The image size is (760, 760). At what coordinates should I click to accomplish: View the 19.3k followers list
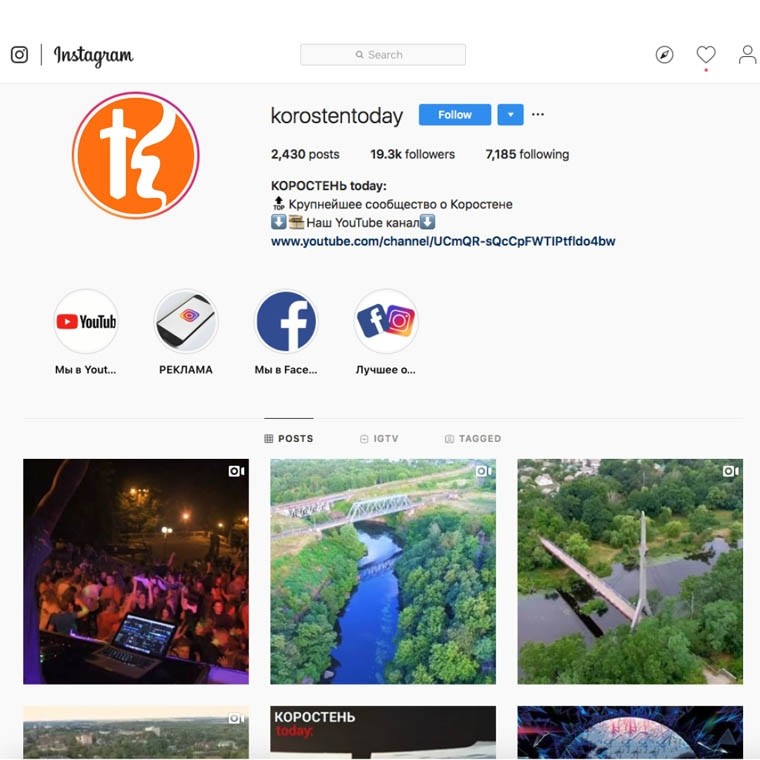click(412, 154)
